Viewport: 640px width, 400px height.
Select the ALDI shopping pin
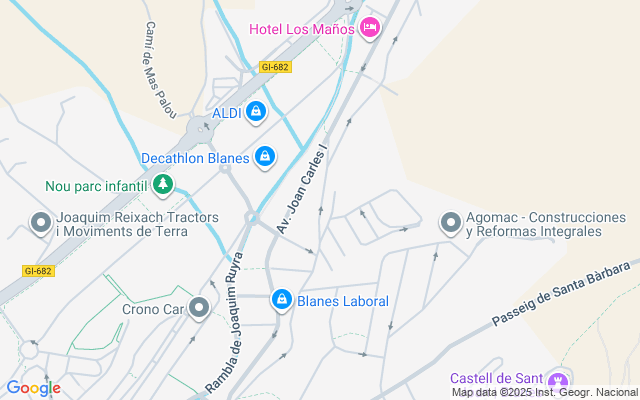click(x=256, y=112)
